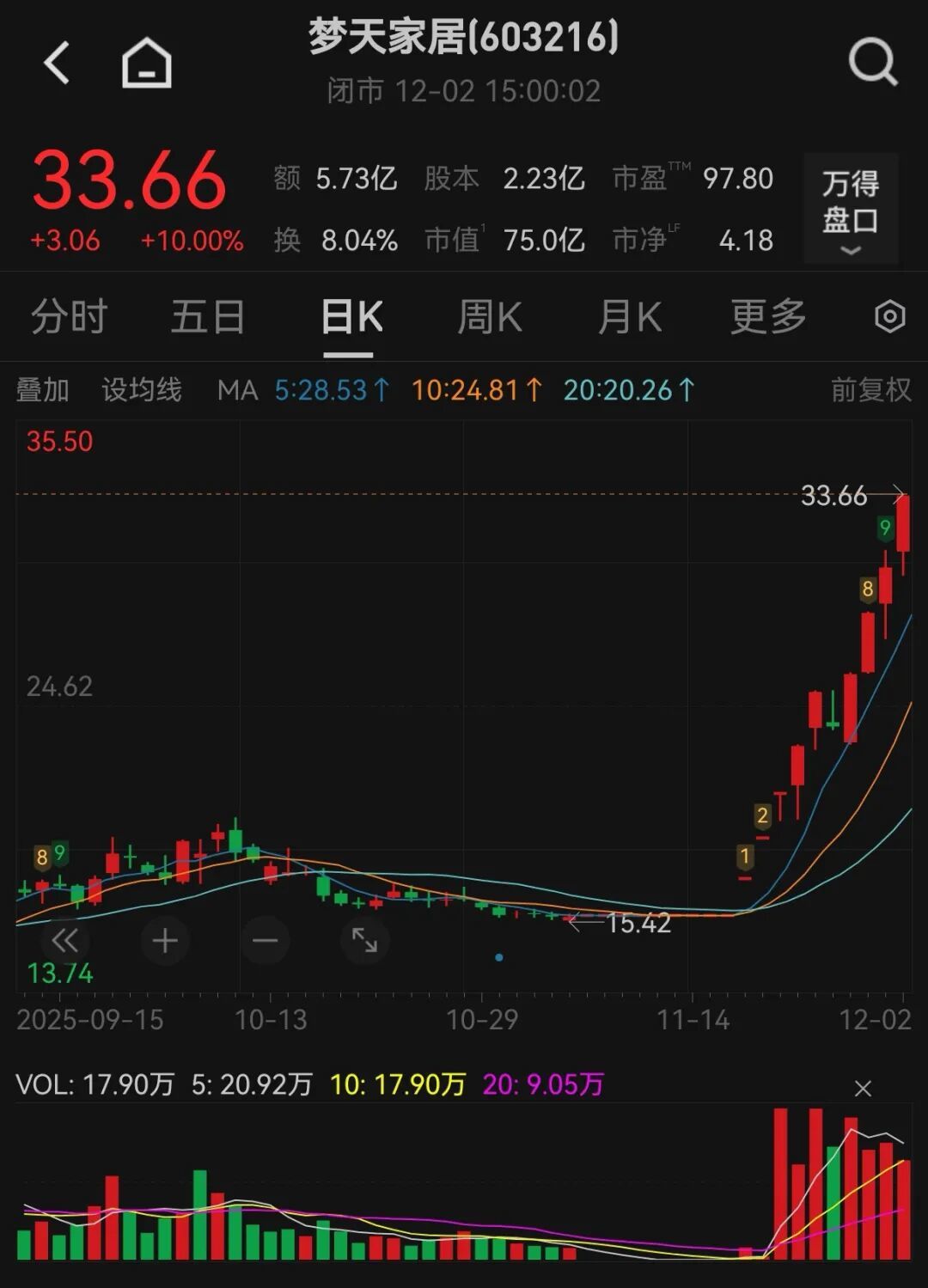This screenshot has height=1288, width=928.
Task: Open the home icon in the header
Action: tap(147, 63)
